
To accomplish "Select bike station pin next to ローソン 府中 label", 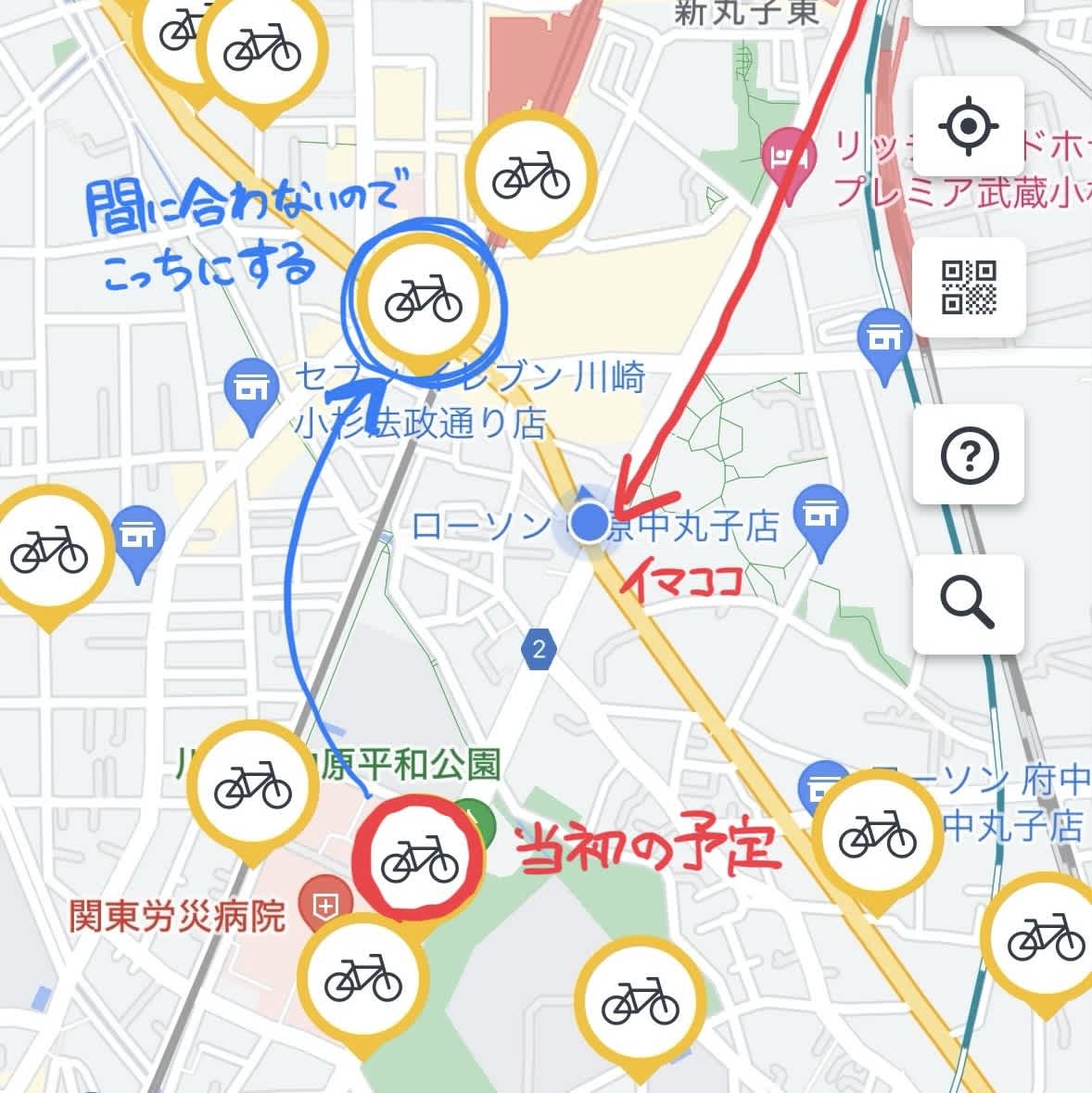I will 877,838.
